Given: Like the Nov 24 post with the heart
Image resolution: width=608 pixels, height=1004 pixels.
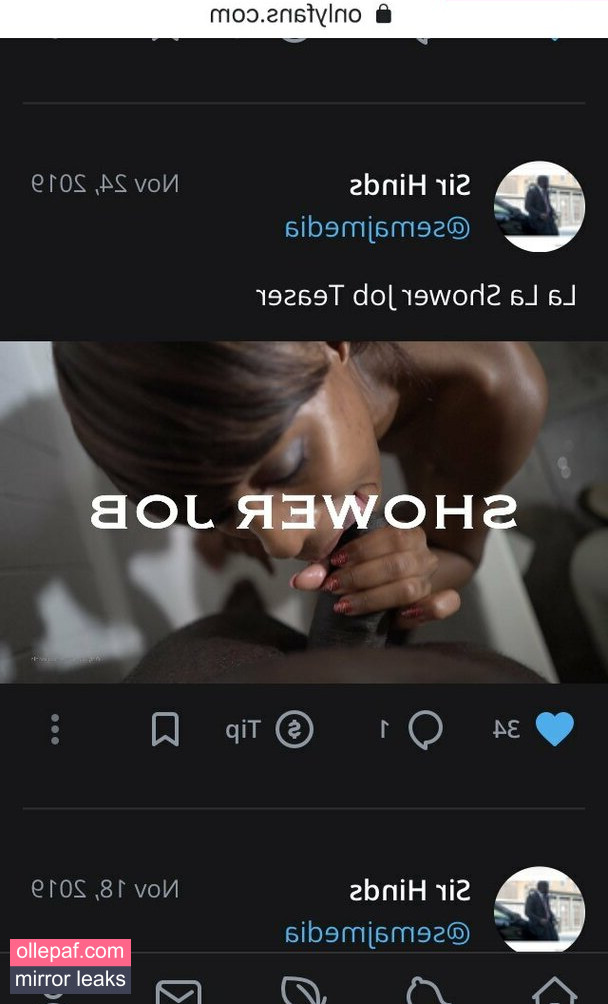Looking at the screenshot, I should (554, 729).
